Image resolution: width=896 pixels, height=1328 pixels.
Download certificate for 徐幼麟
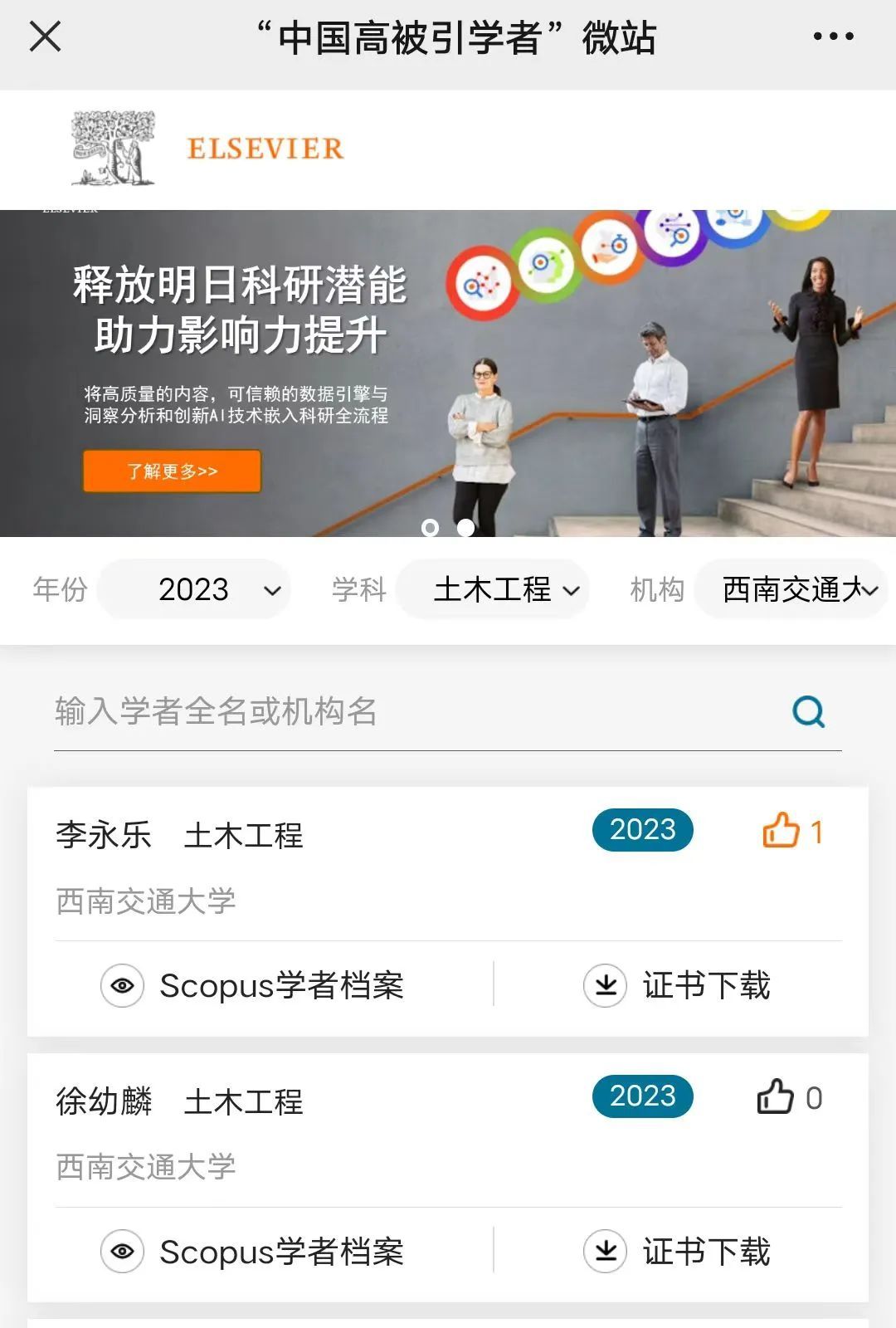677,1252
